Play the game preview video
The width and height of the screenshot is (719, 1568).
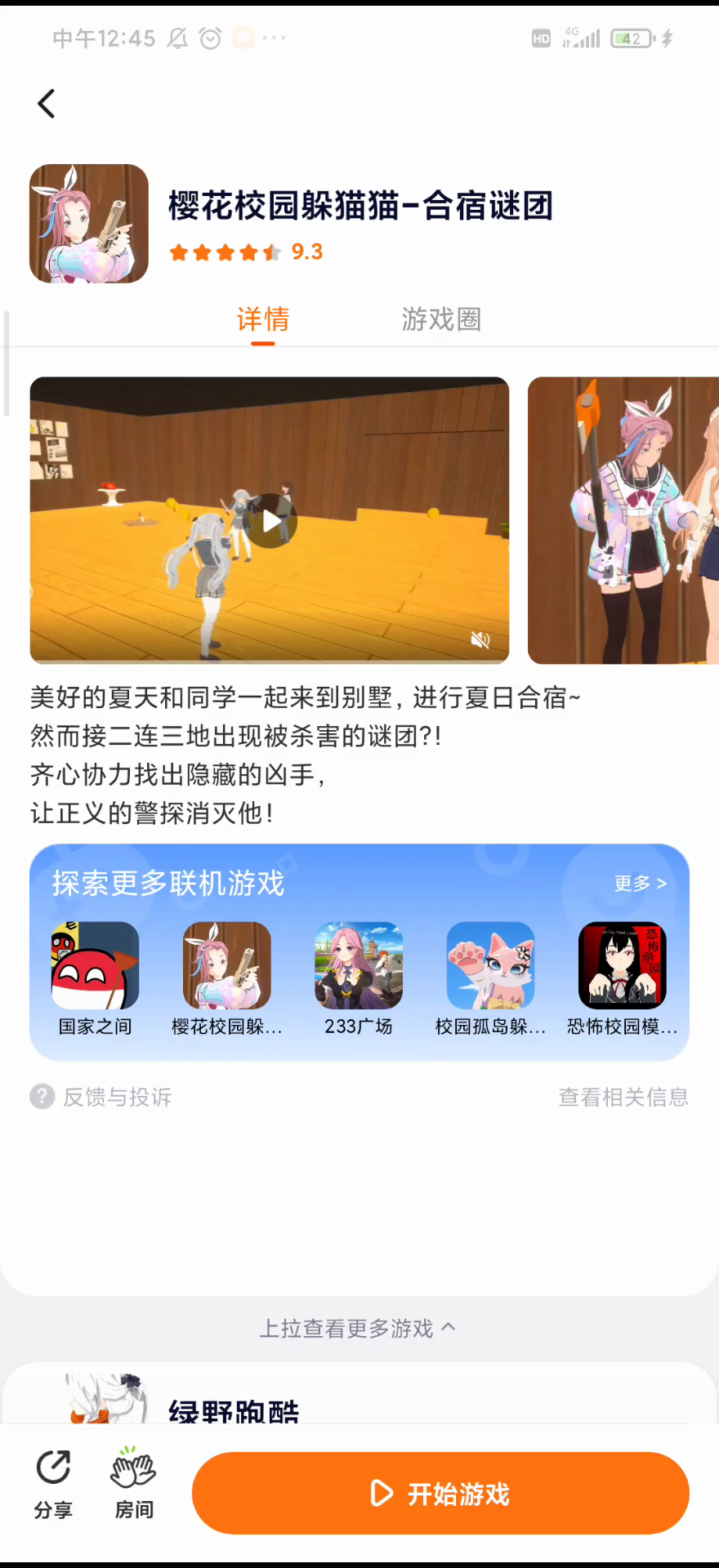pos(270,520)
